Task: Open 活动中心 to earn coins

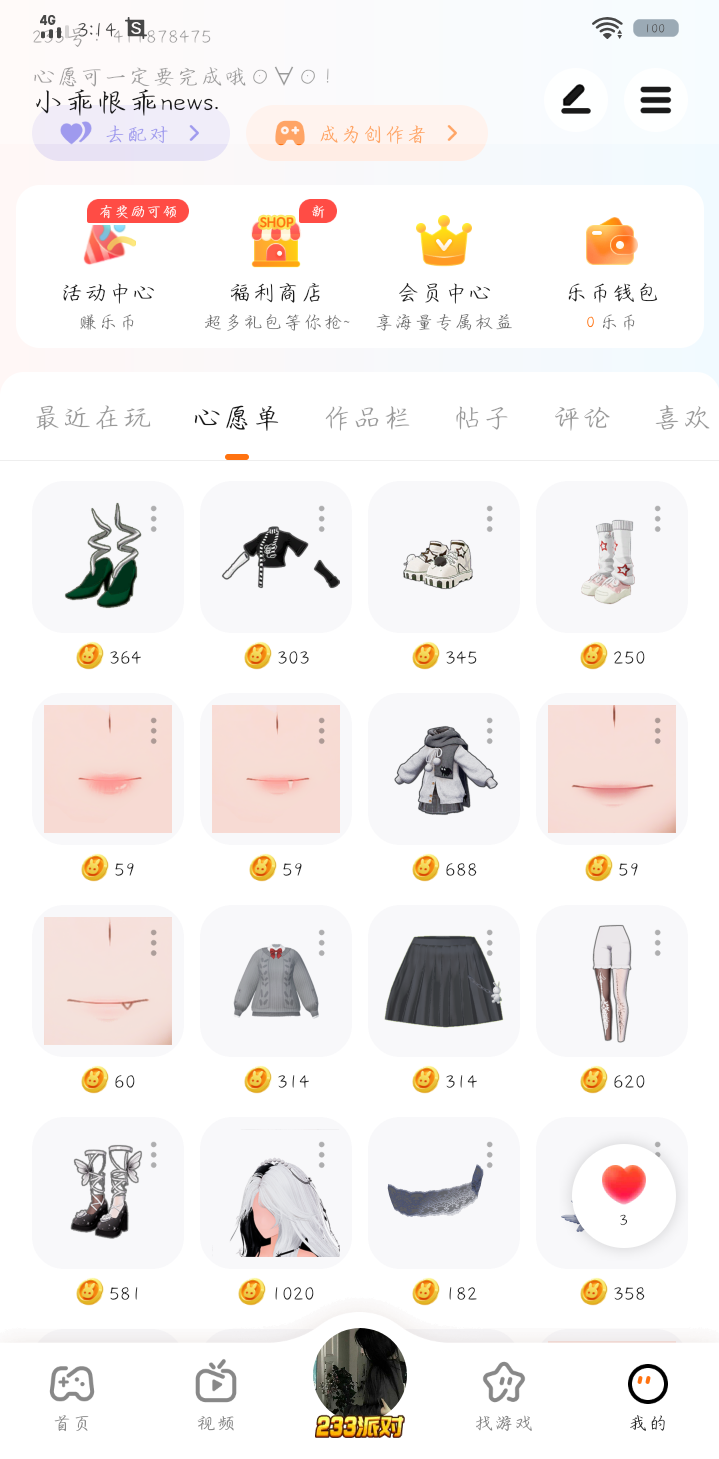Action: [108, 266]
